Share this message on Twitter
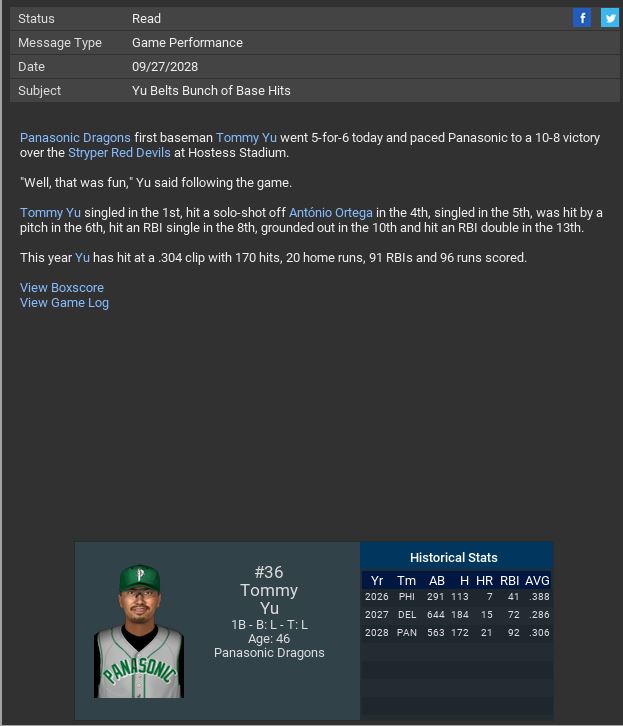This screenshot has width=623, height=726. 609,18
